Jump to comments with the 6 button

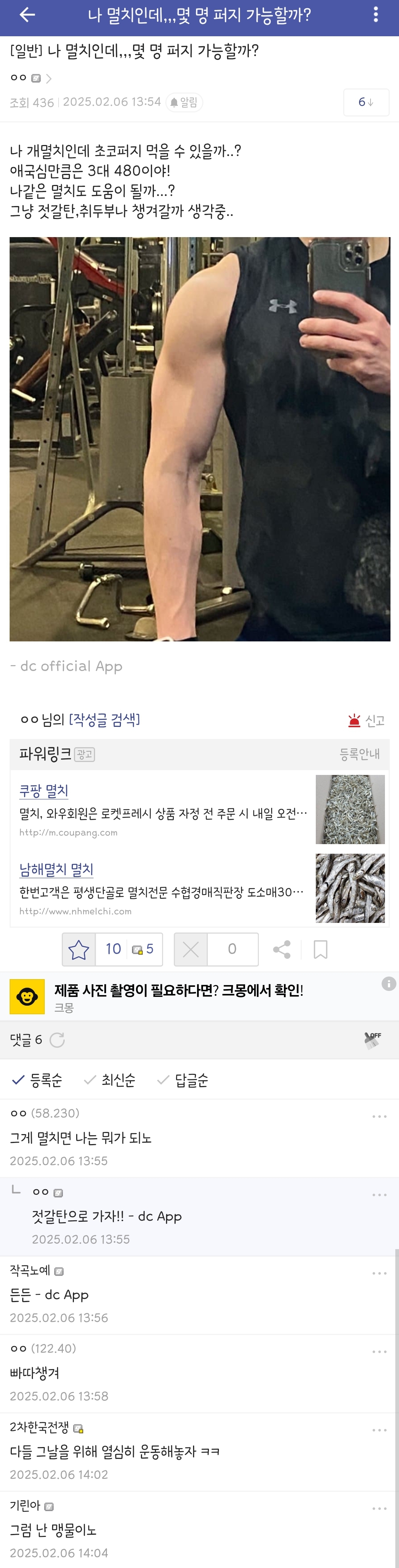click(366, 102)
